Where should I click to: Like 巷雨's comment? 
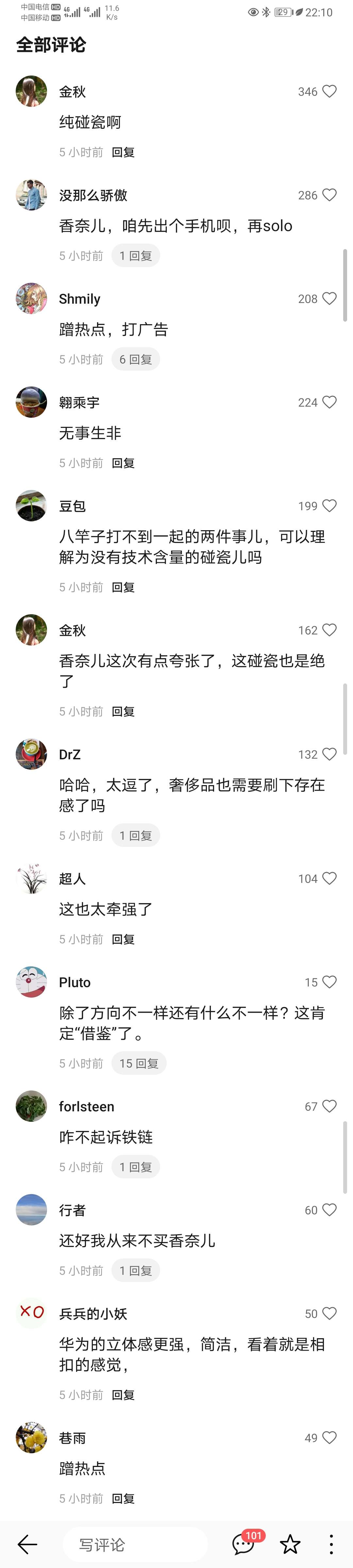(x=329, y=1437)
